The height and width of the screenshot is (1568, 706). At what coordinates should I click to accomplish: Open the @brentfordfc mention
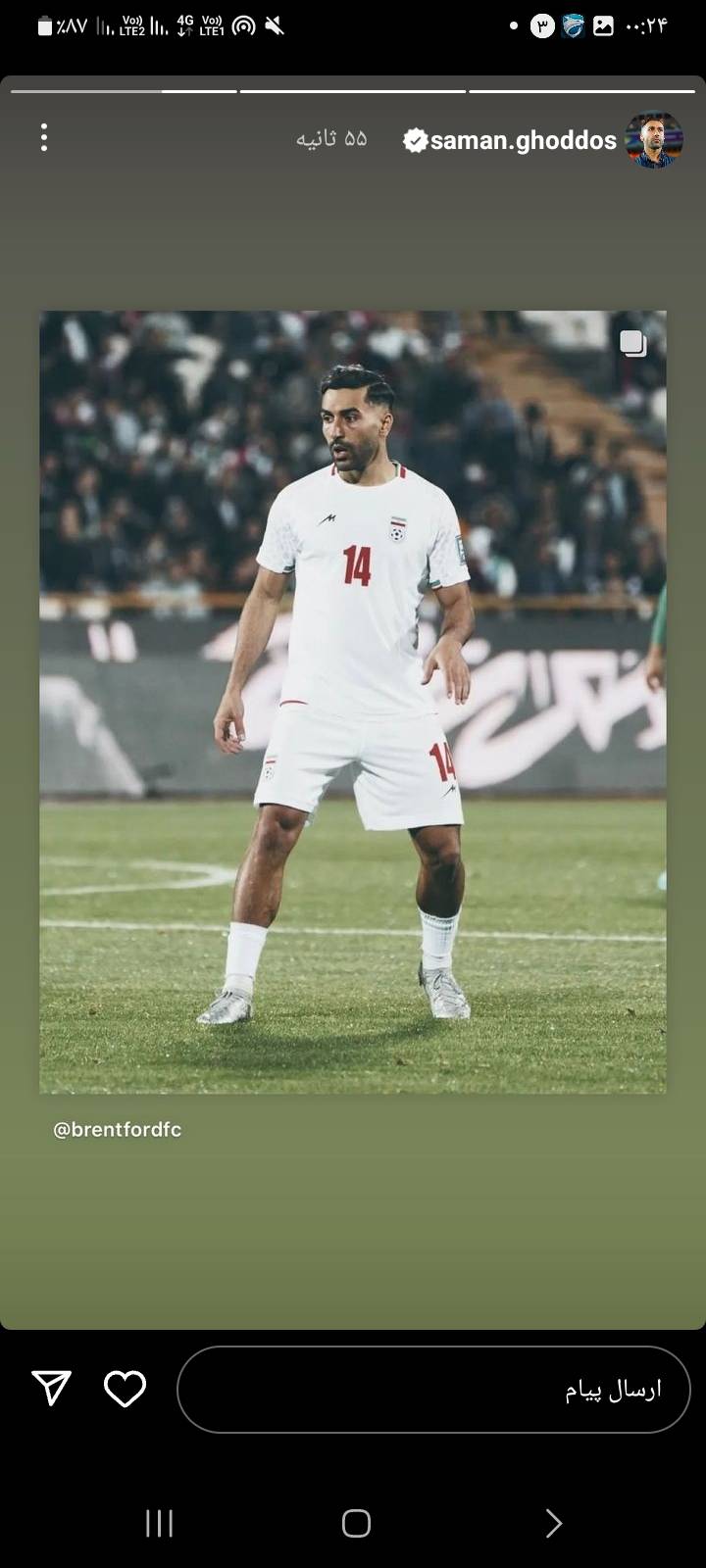[x=117, y=1129]
